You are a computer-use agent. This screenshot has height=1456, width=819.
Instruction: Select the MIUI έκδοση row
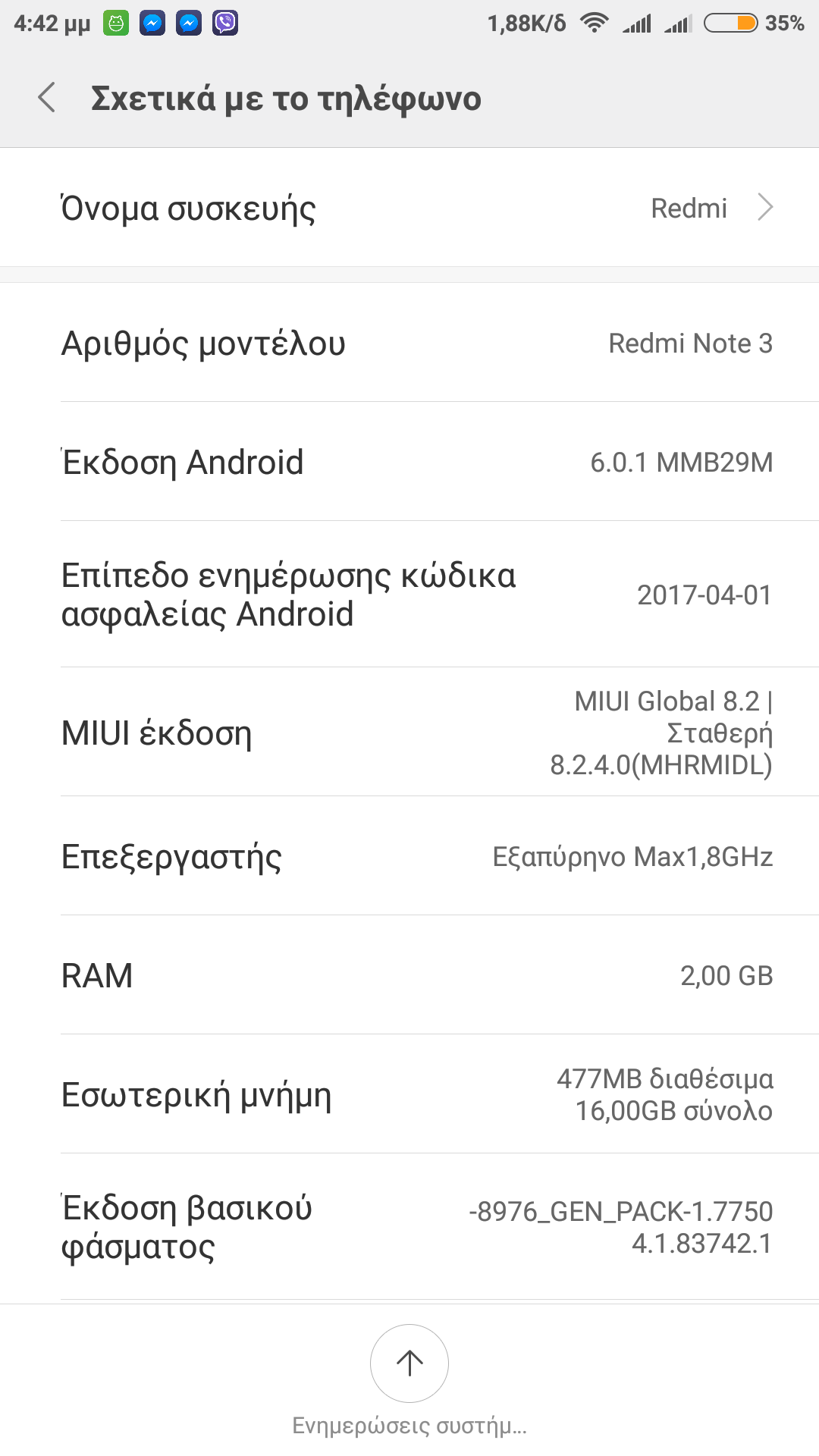409,733
